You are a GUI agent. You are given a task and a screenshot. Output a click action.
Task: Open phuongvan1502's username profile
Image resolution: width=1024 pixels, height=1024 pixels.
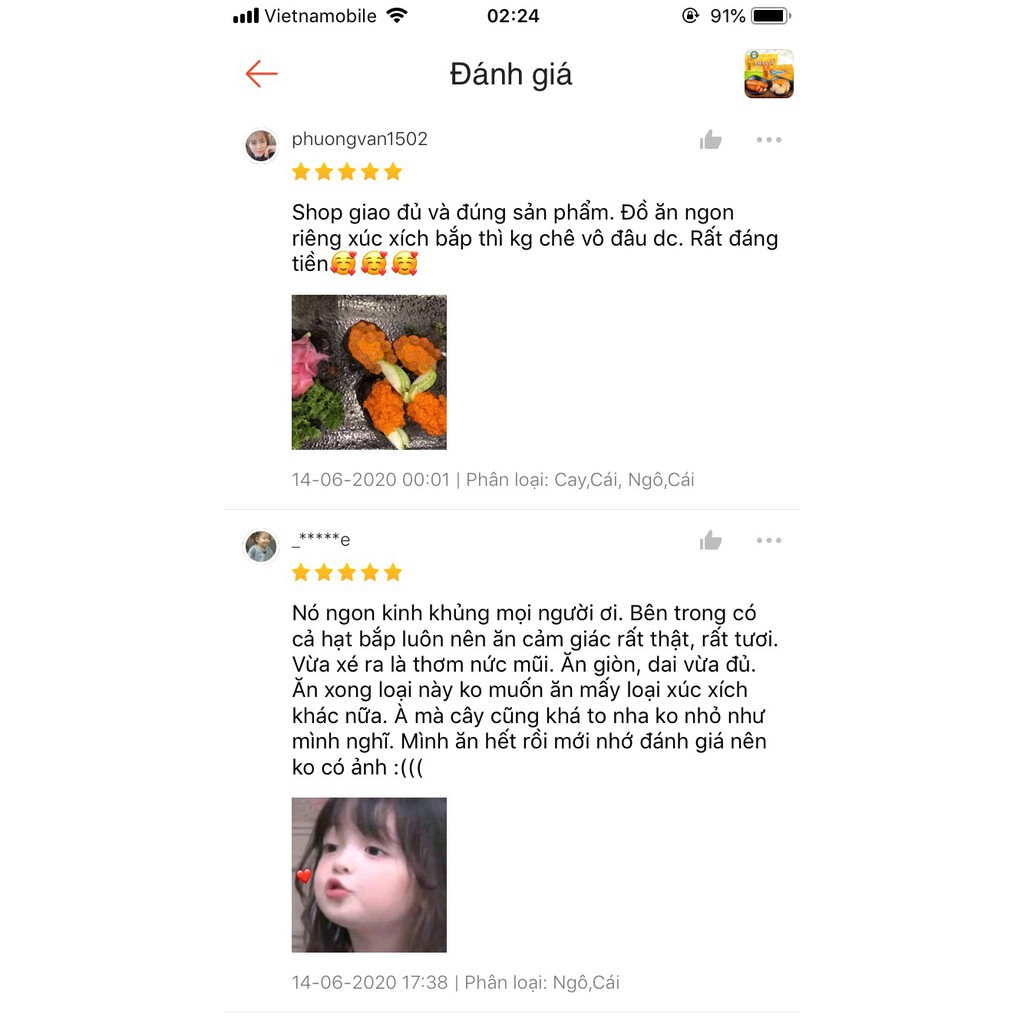point(359,139)
